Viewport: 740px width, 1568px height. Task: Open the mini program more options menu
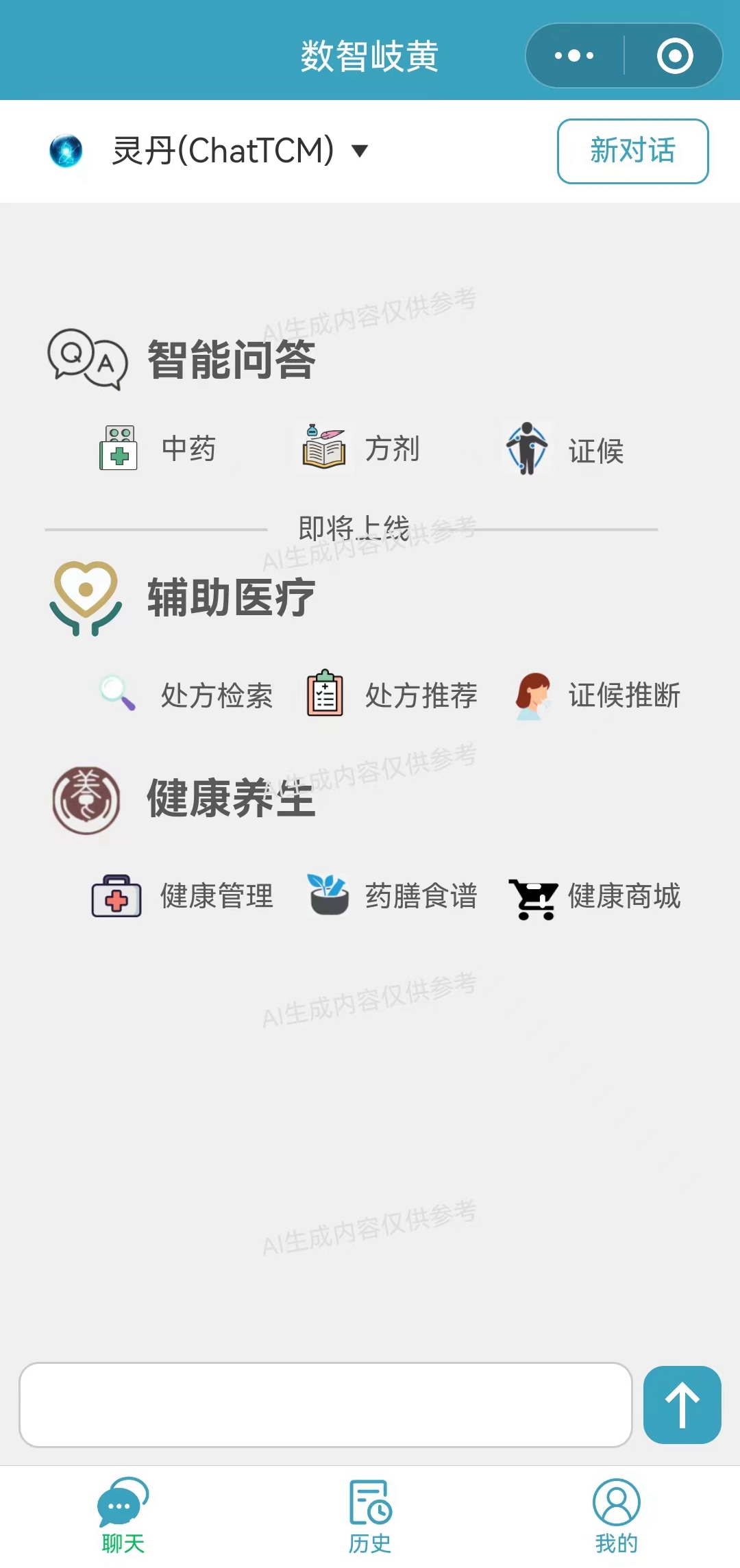(574, 55)
